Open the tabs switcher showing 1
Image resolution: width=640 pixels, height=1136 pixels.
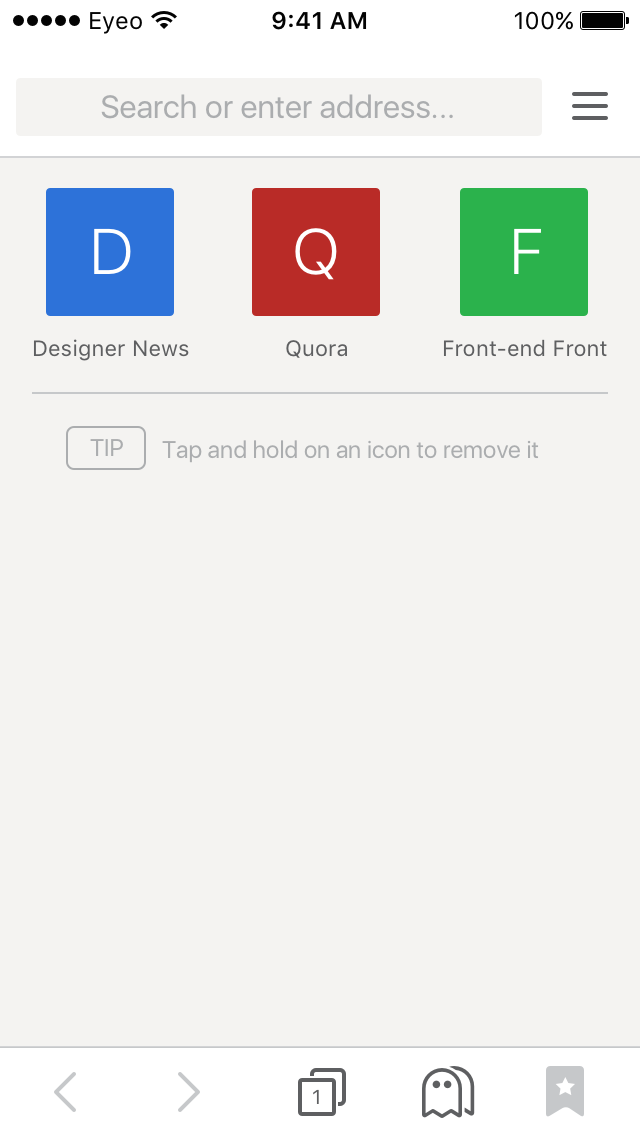(322, 1092)
